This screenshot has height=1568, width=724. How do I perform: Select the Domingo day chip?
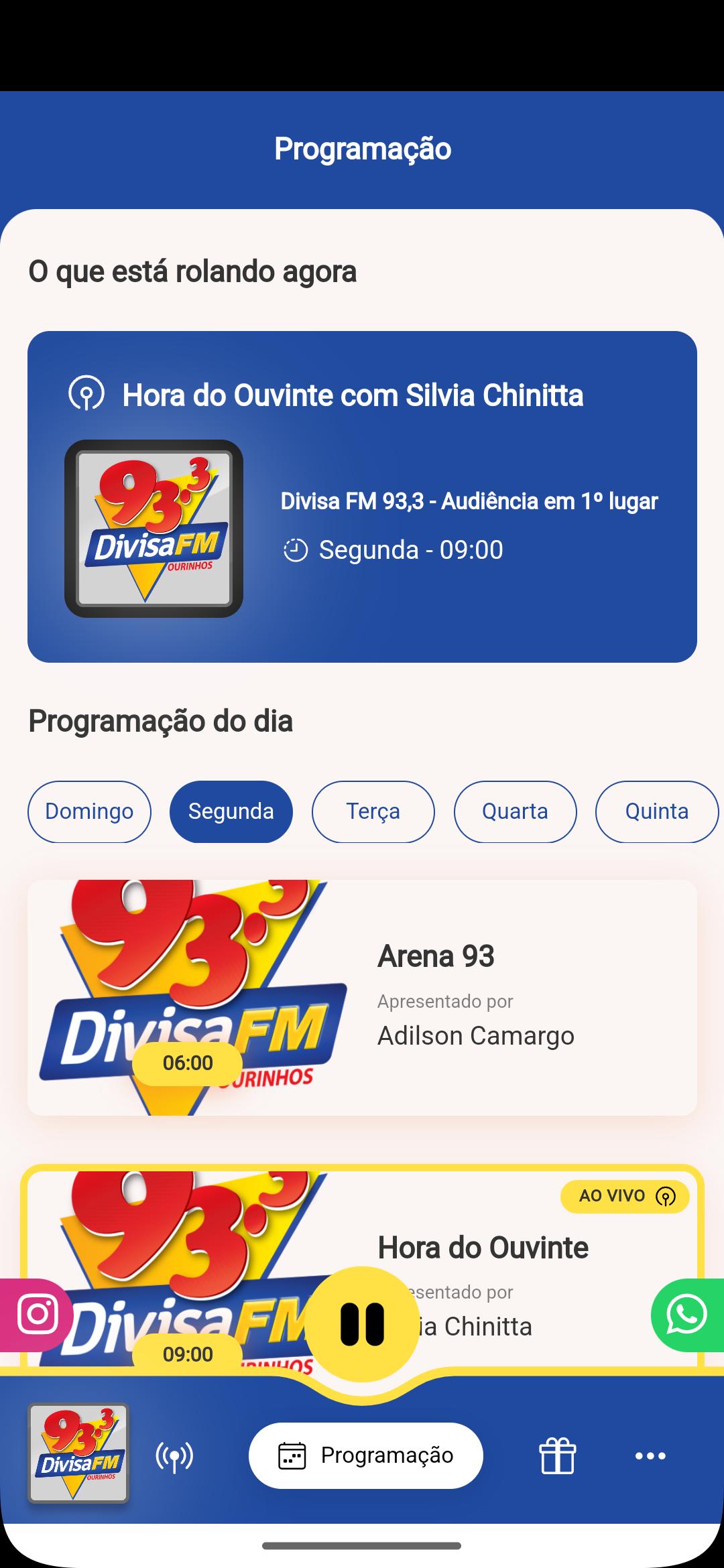89,811
